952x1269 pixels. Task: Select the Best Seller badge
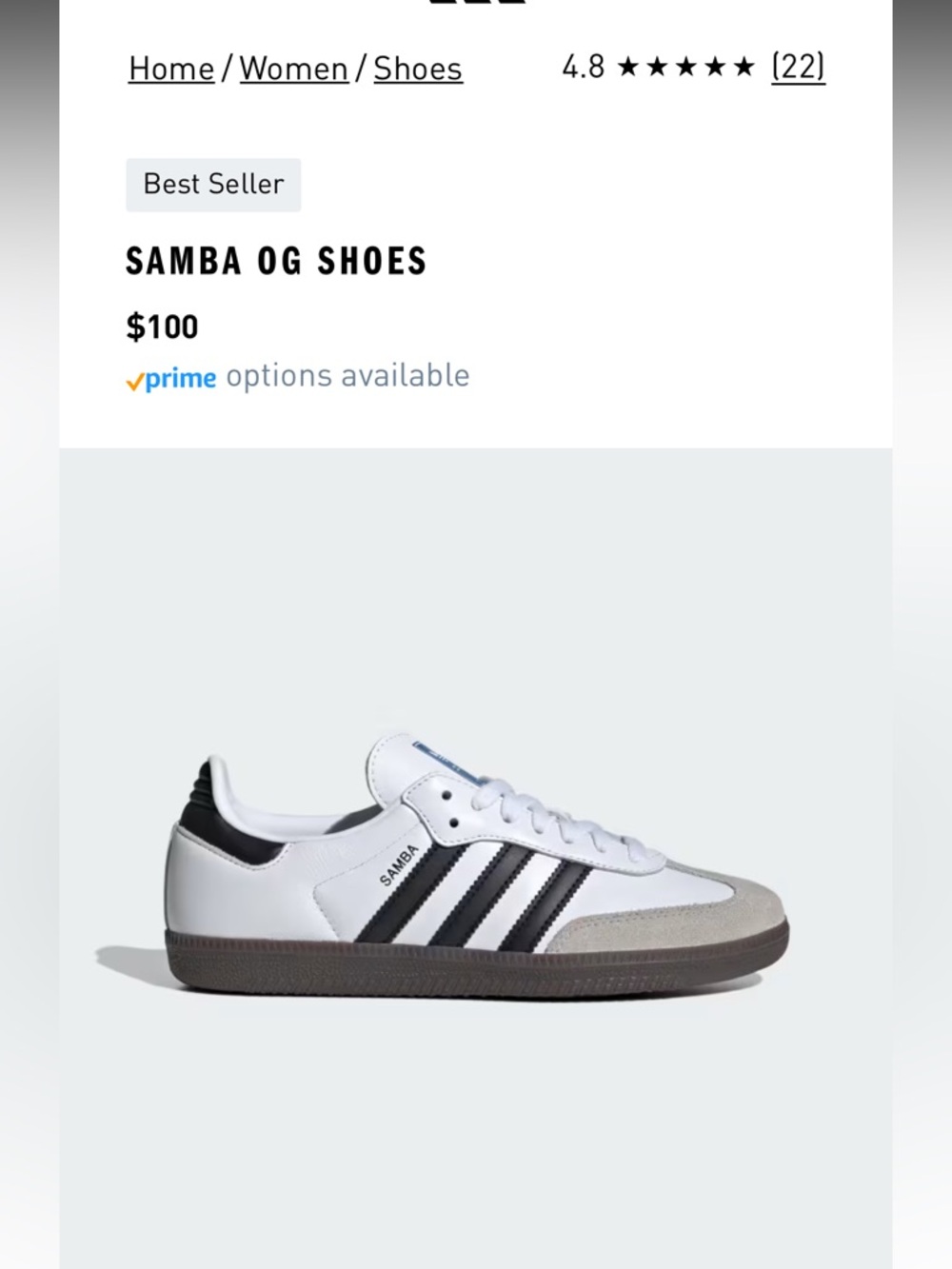click(212, 184)
